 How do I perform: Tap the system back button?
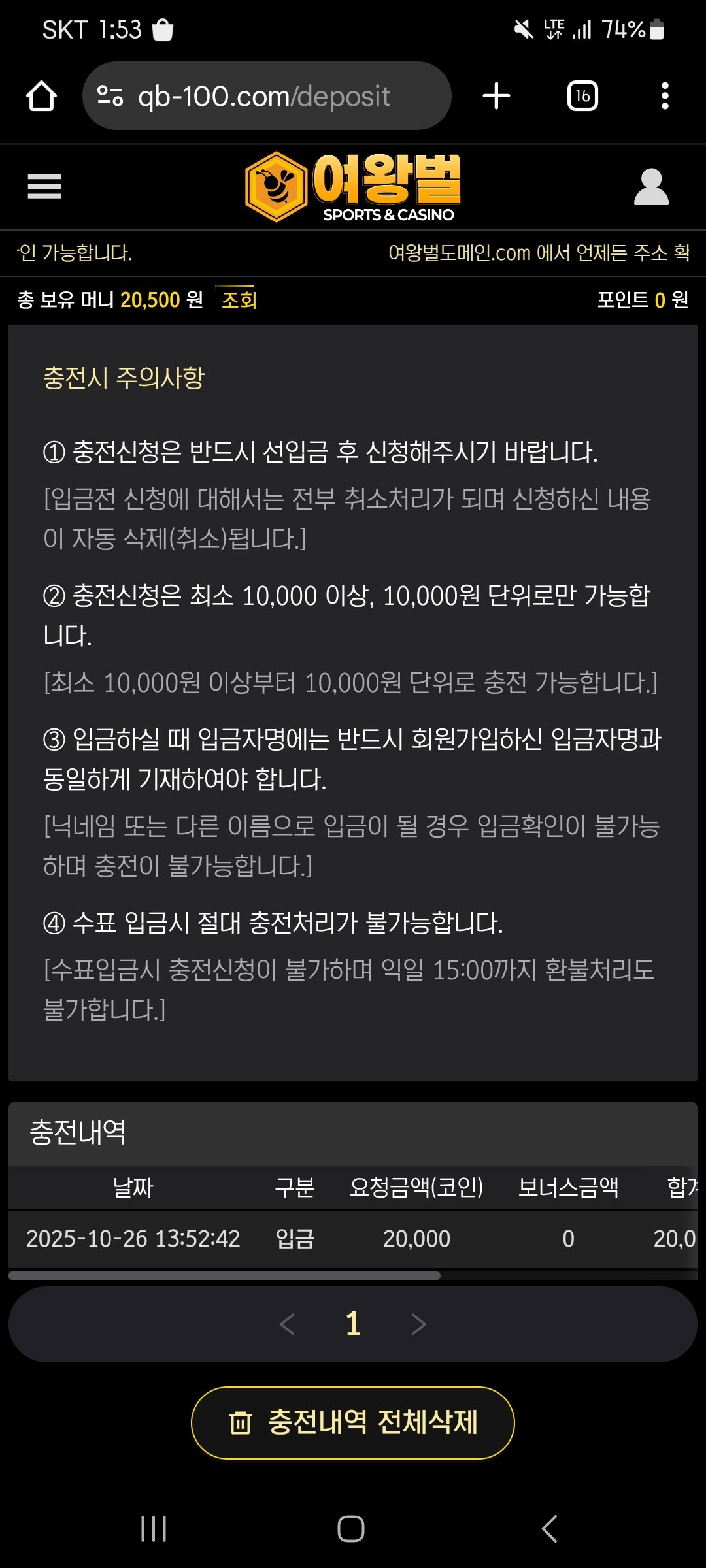pyautogui.click(x=550, y=1529)
